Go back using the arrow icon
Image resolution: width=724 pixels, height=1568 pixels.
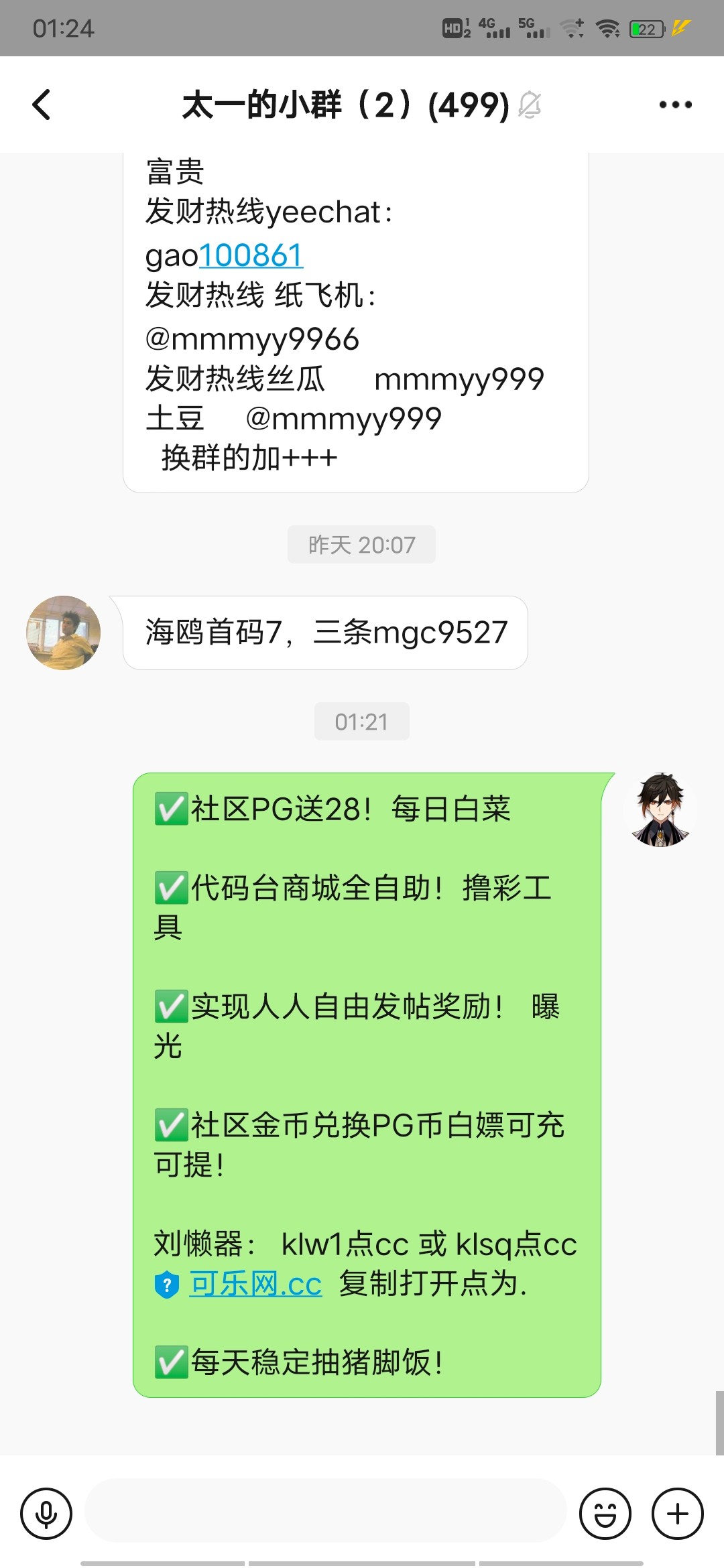(42, 105)
